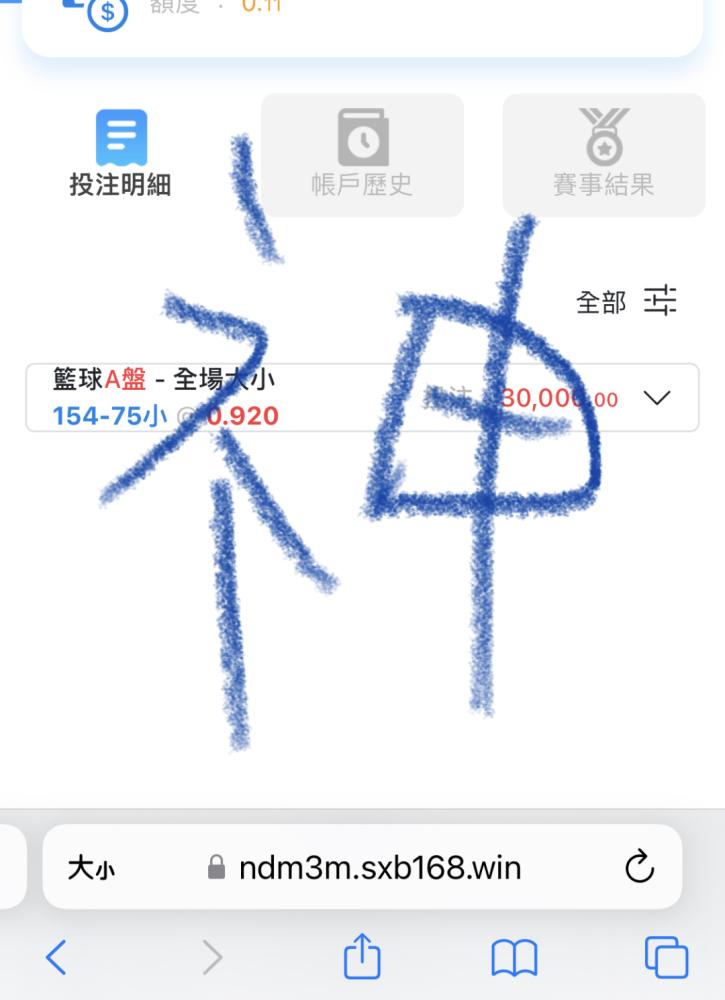Open the 帳戶歷史 tab
The width and height of the screenshot is (725, 1000).
pyautogui.click(x=362, y=155)
